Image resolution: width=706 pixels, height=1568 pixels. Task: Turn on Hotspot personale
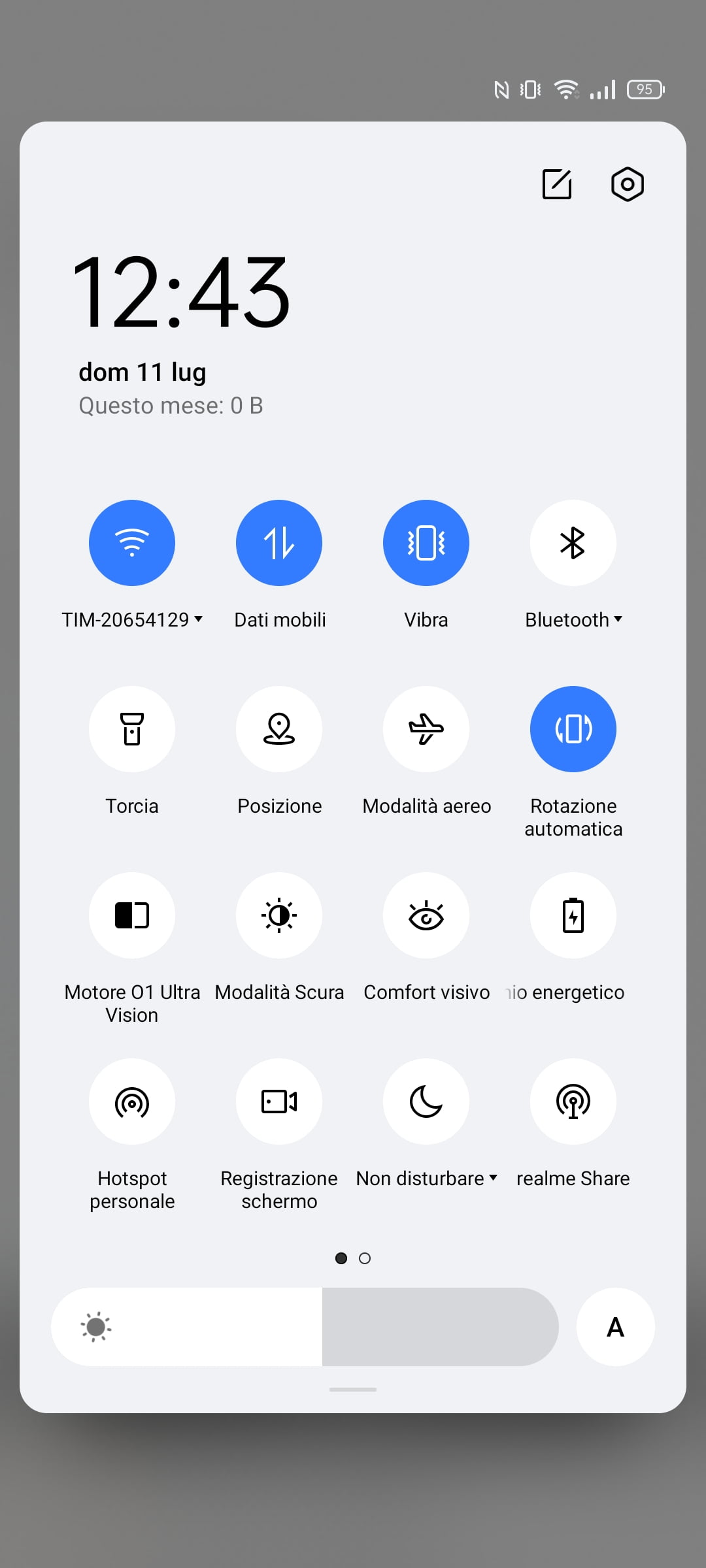[132, 1102]
